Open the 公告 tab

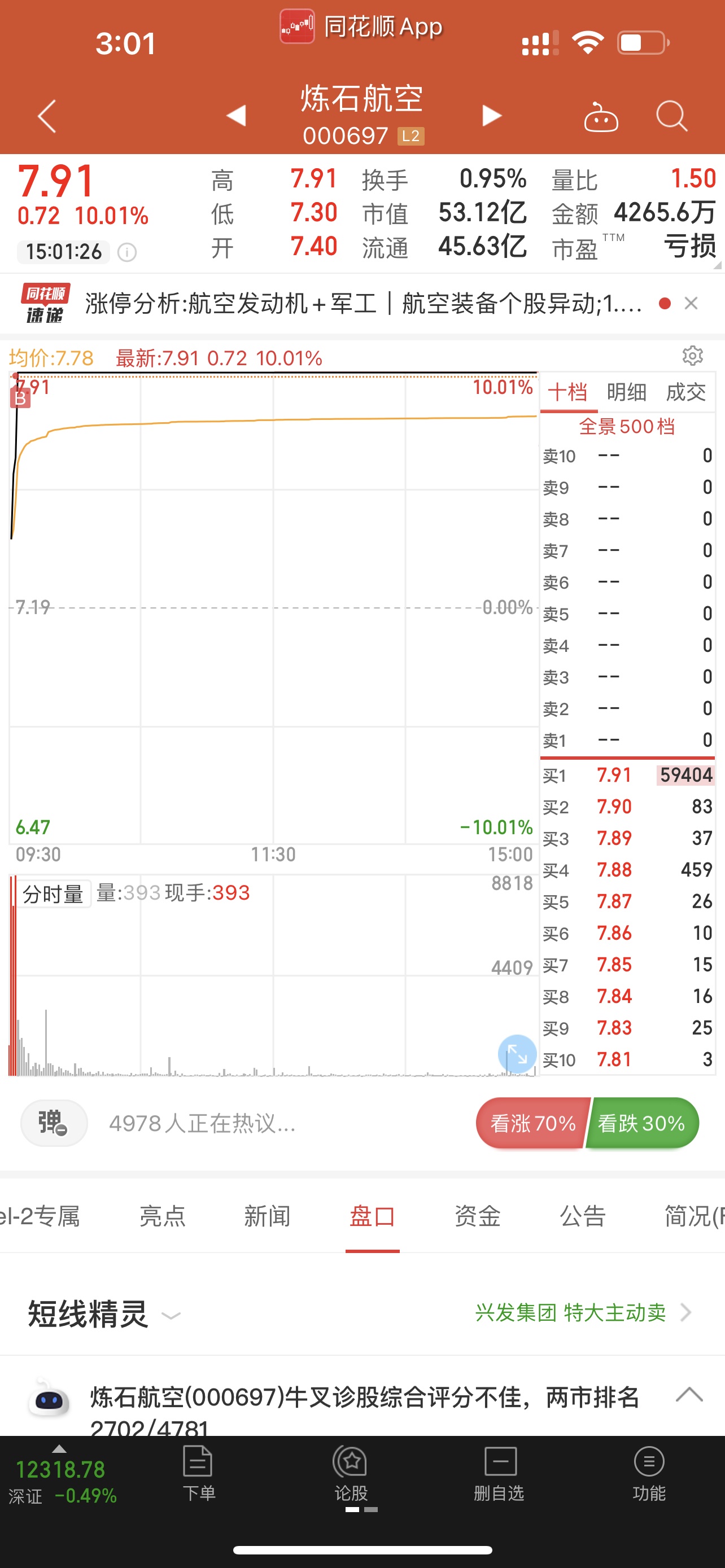pyautogui.click(x=583, y=1216)
